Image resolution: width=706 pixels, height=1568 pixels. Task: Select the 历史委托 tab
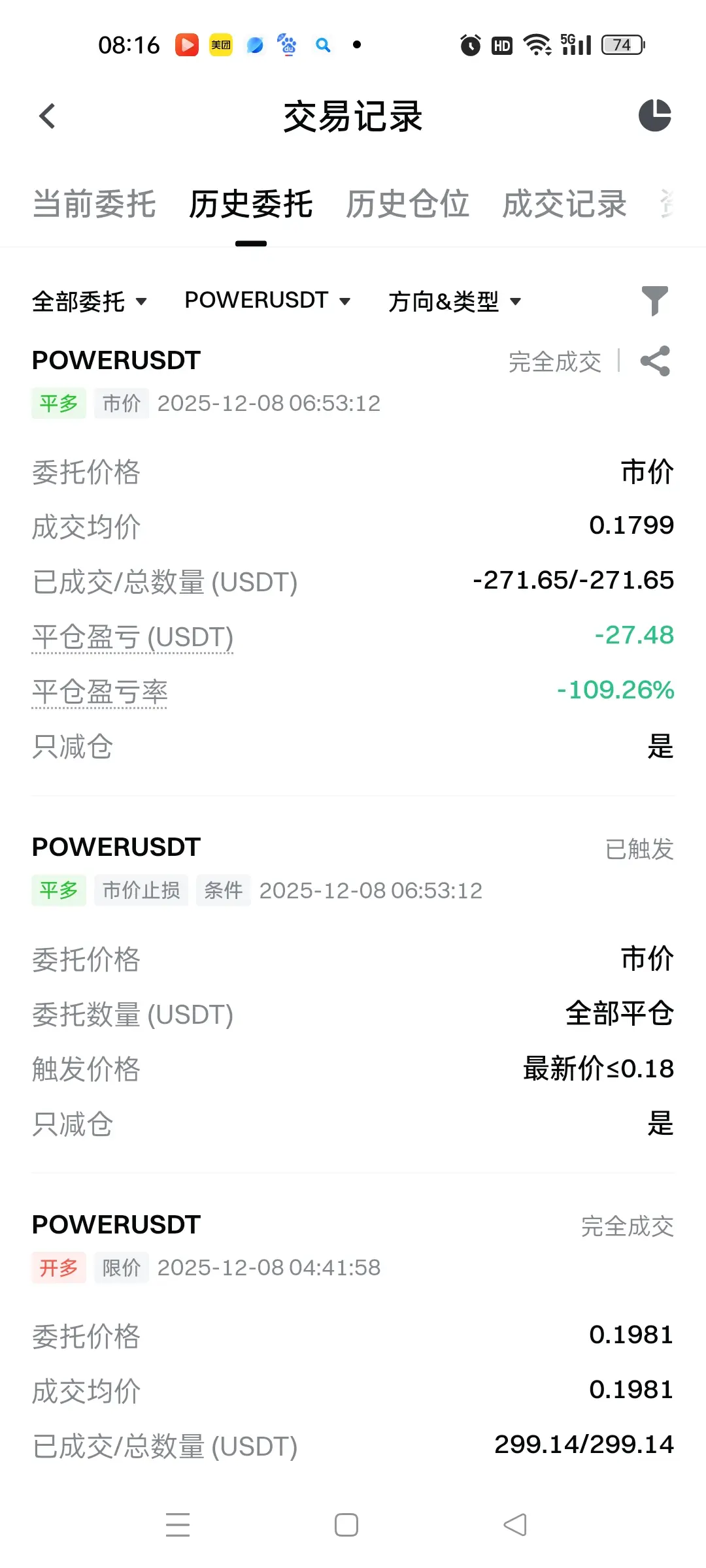click(x=251, y=204)
